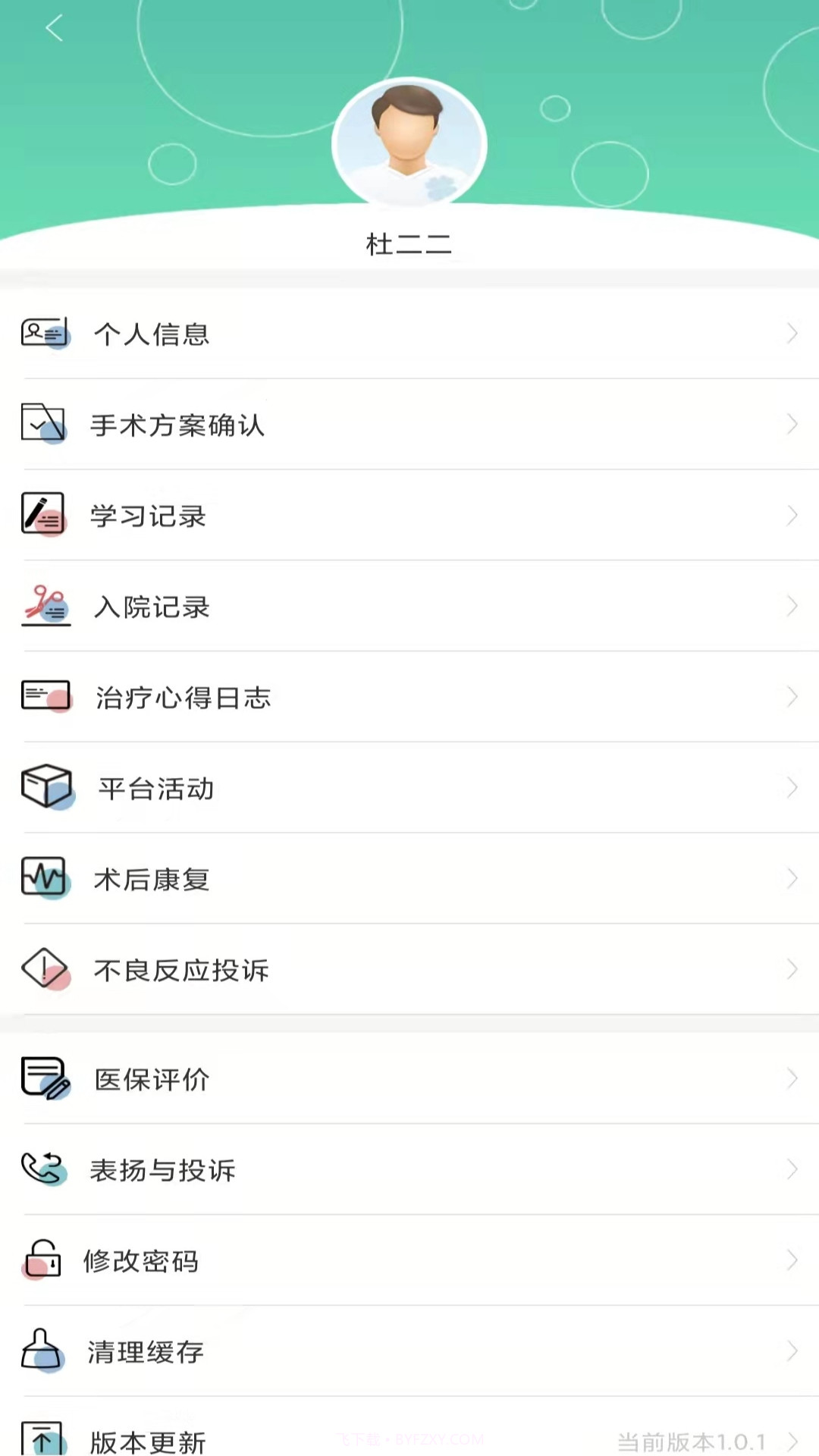Click the 表扬与投诉 phone icon

point(45,1170)
